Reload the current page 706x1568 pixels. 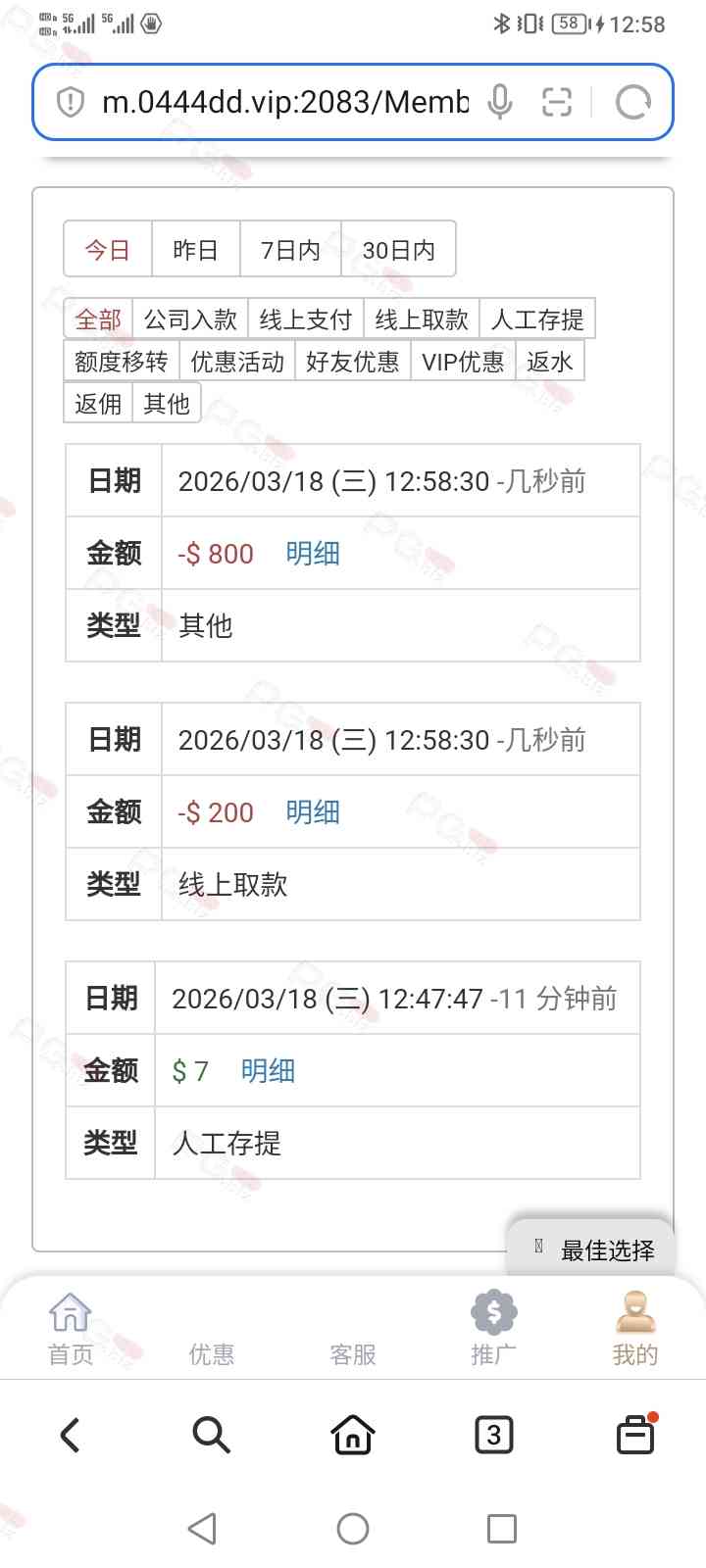tap(633, 102)
